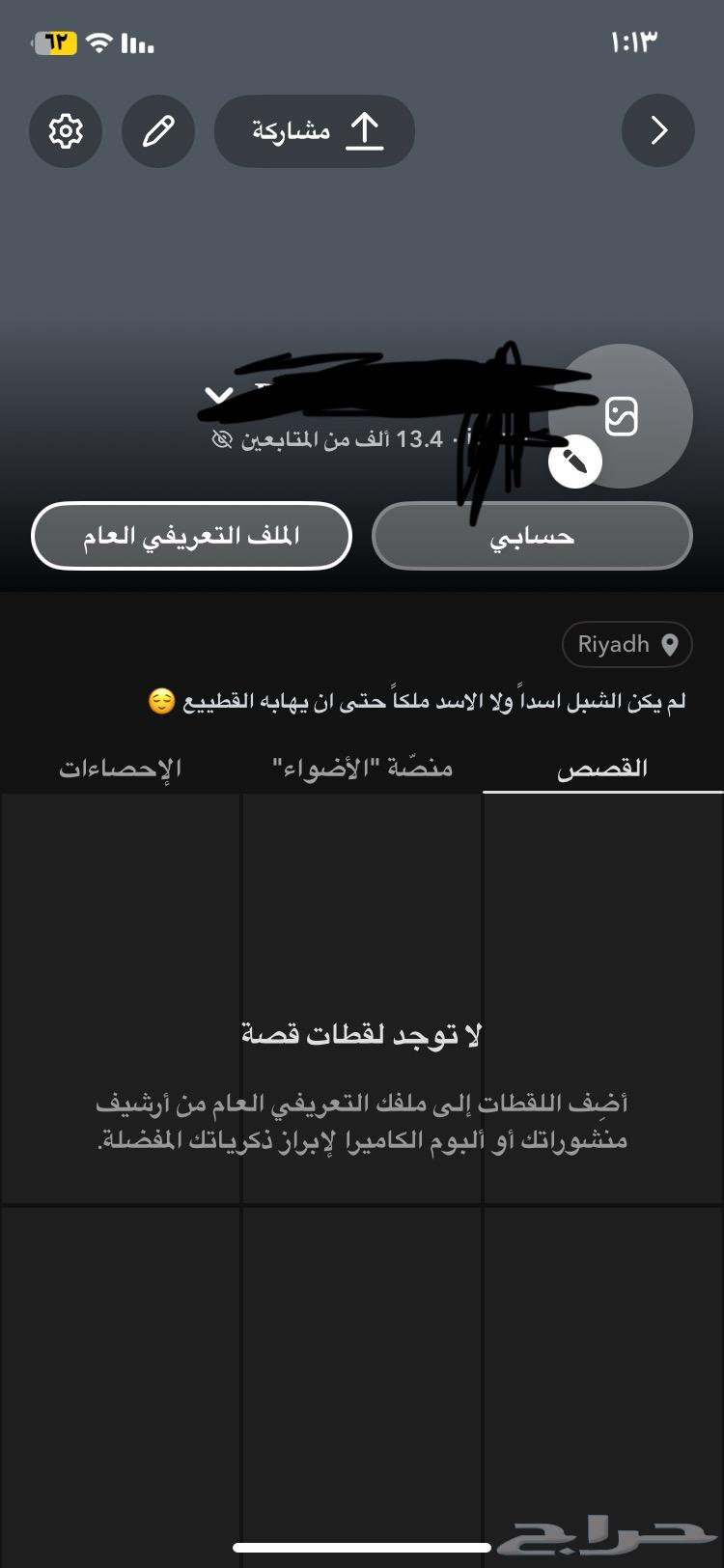Screen dimensions: 724x1568
Task: Open the الإحصاءات tab
Action: 121,769
